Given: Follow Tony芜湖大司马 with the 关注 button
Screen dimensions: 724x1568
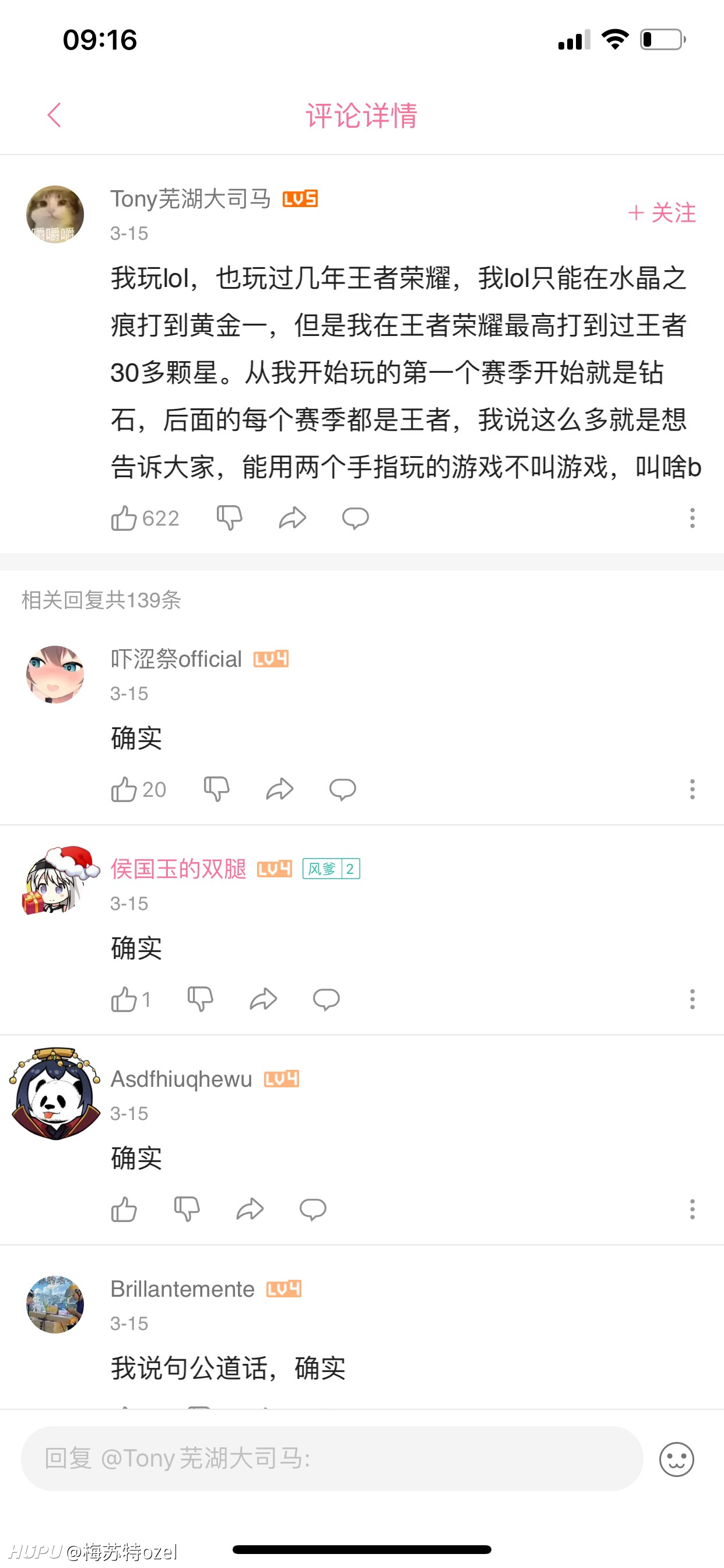Looking at the screenshot, I should [662, 213].
